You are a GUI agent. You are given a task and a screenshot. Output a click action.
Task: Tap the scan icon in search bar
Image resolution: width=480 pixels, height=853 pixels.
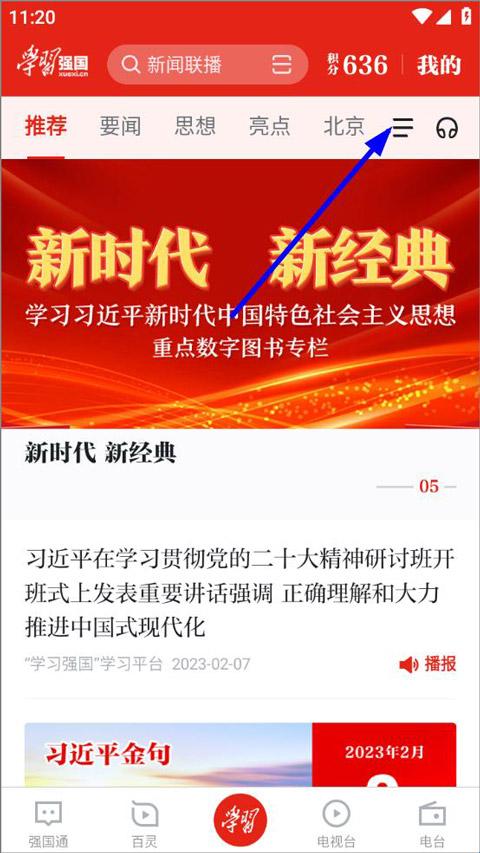pyautogui.click(x=282, y=65)
